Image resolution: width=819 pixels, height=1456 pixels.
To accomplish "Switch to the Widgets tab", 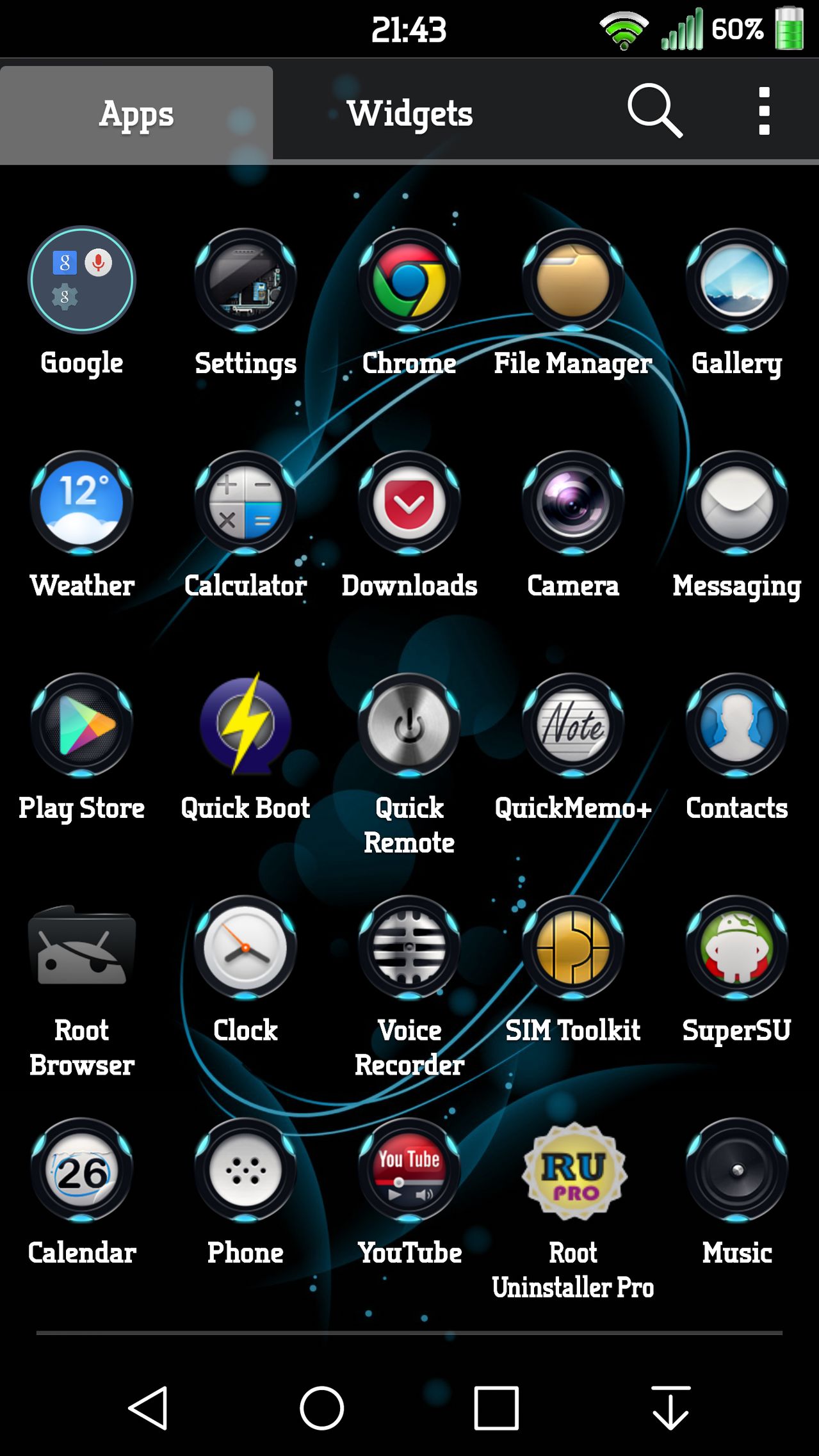I will [x=409, y=113].
